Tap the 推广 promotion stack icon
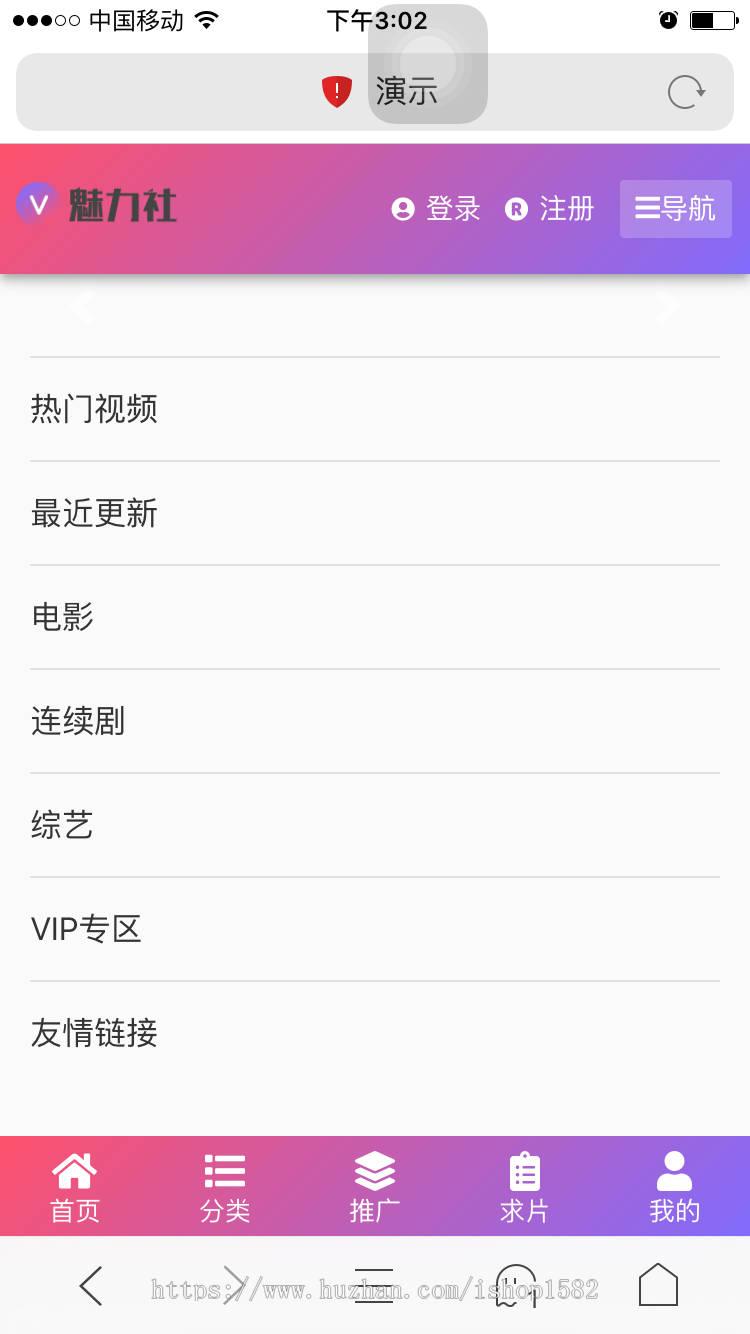The image size is (750, 1334). (374, 1170)
